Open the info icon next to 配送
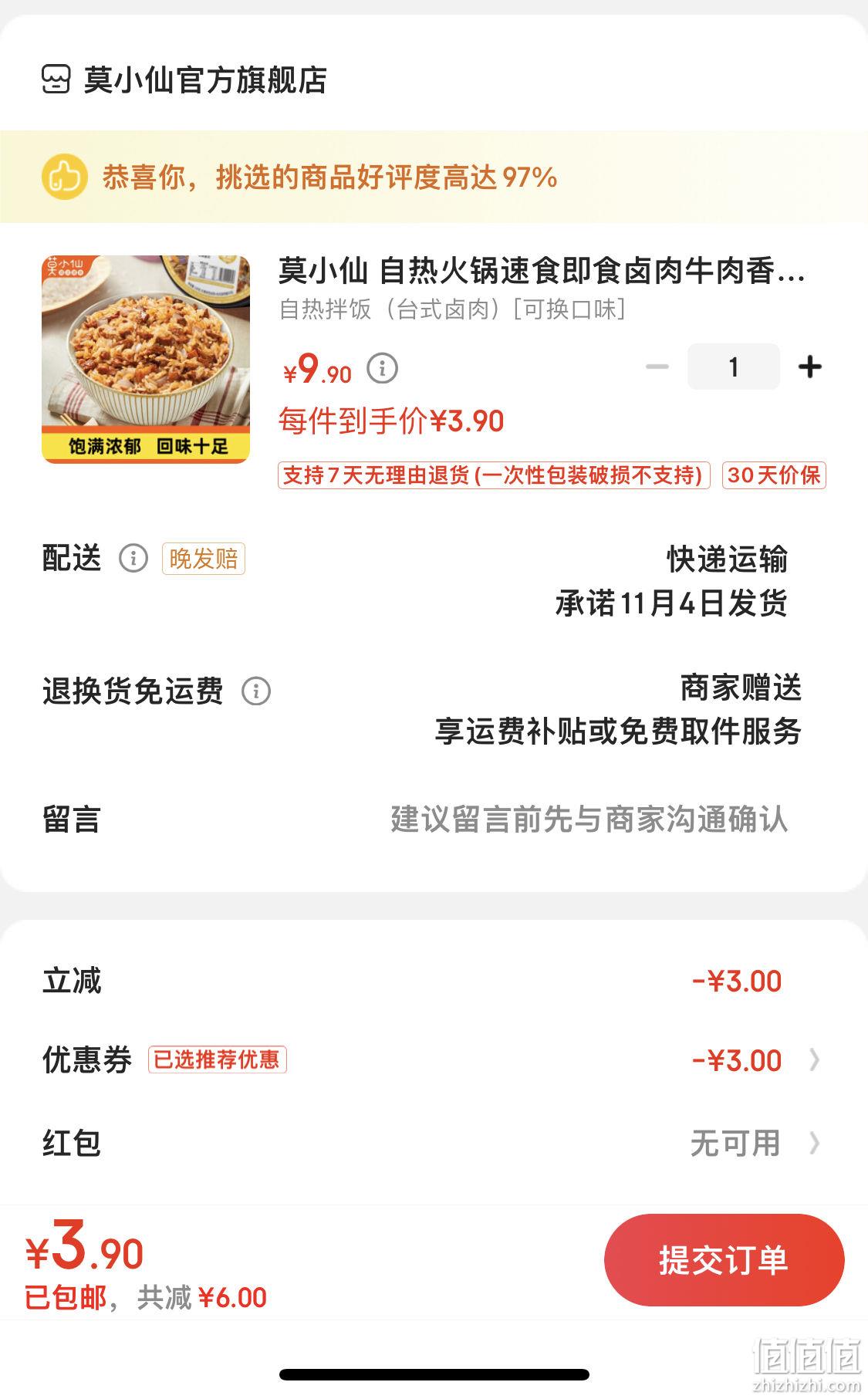The width and height of the screenshot is (868, 1399). pos(133,558)
